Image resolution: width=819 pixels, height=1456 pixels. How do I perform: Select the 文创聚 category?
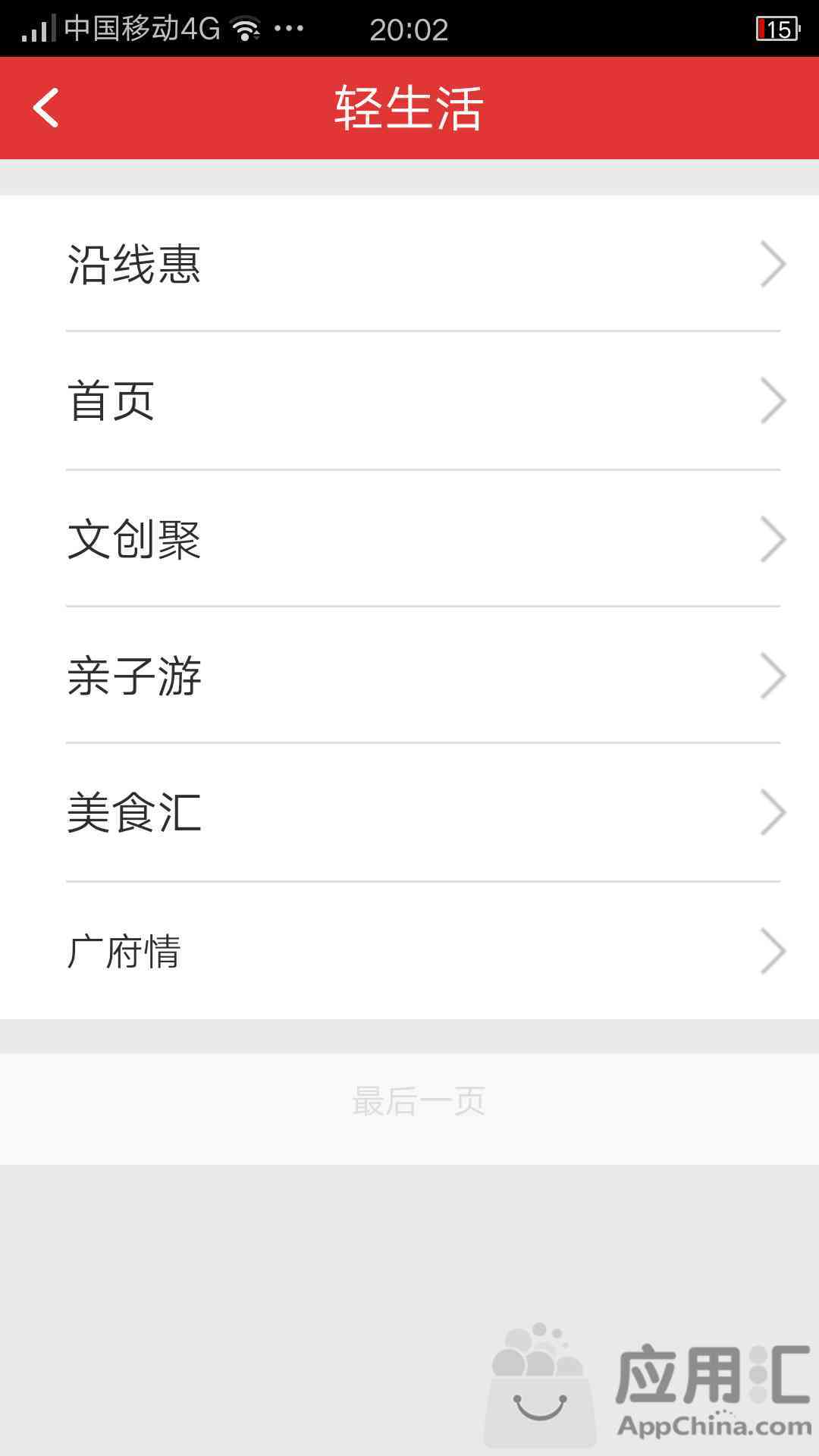[409, 538]
